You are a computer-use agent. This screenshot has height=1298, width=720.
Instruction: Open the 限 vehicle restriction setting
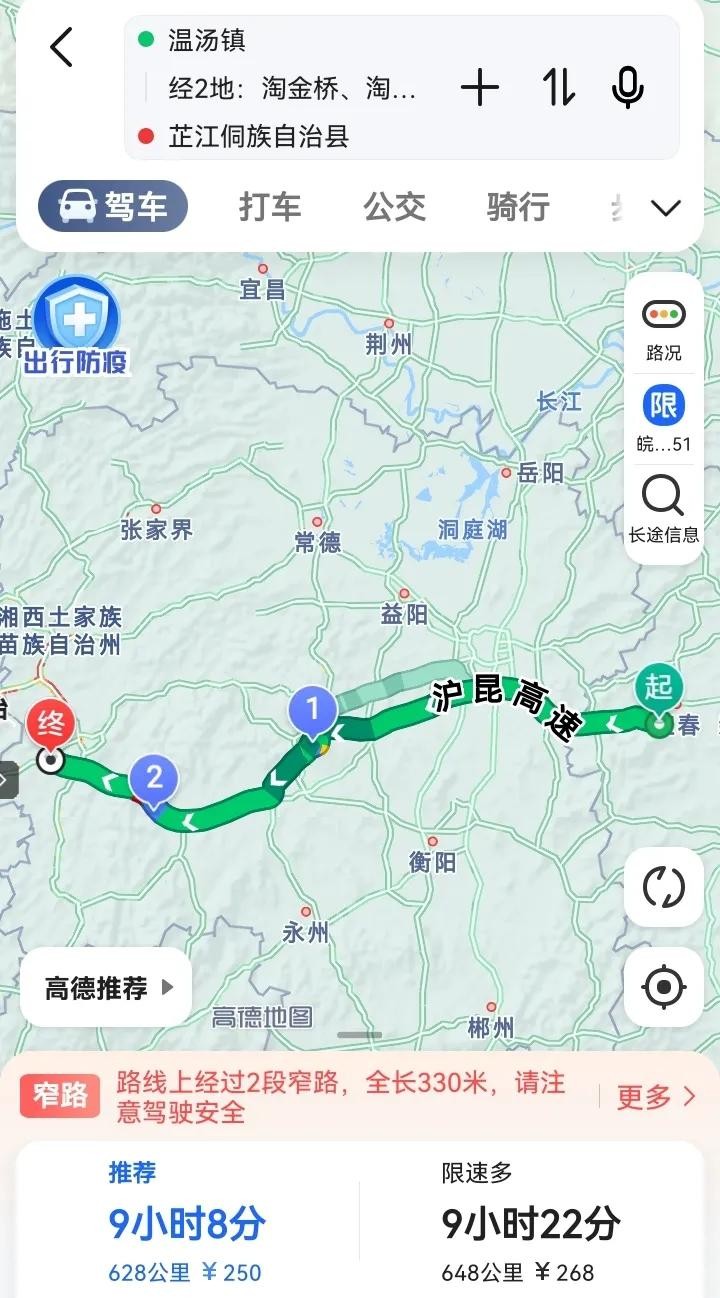pyautogui.click(x=663, y=417)
